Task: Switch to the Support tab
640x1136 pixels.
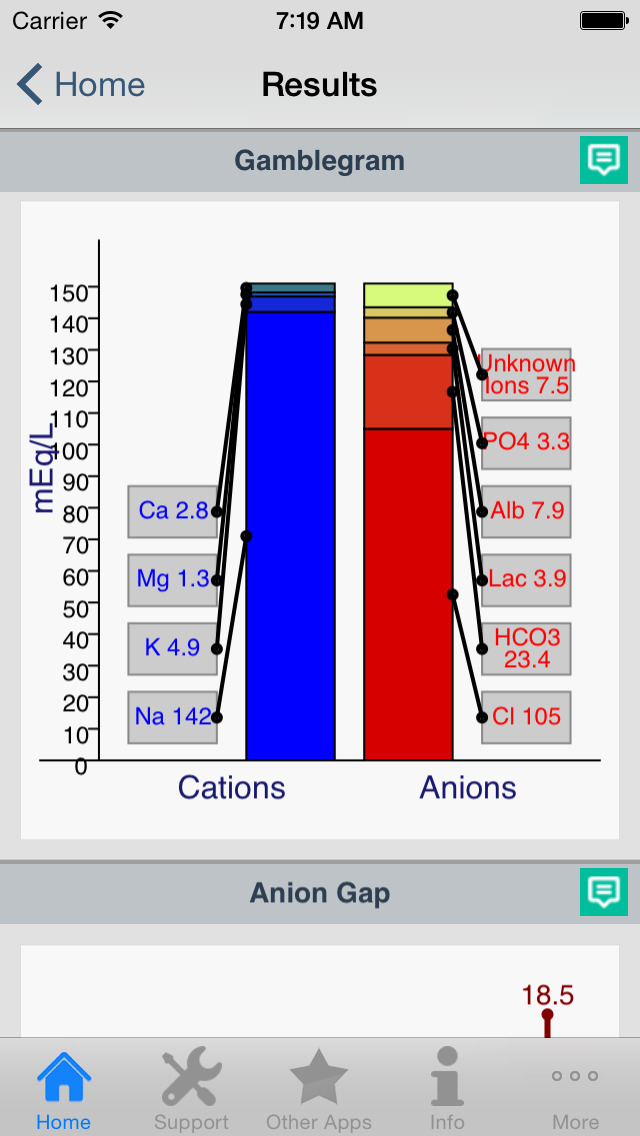Action: pos(191,1090)
